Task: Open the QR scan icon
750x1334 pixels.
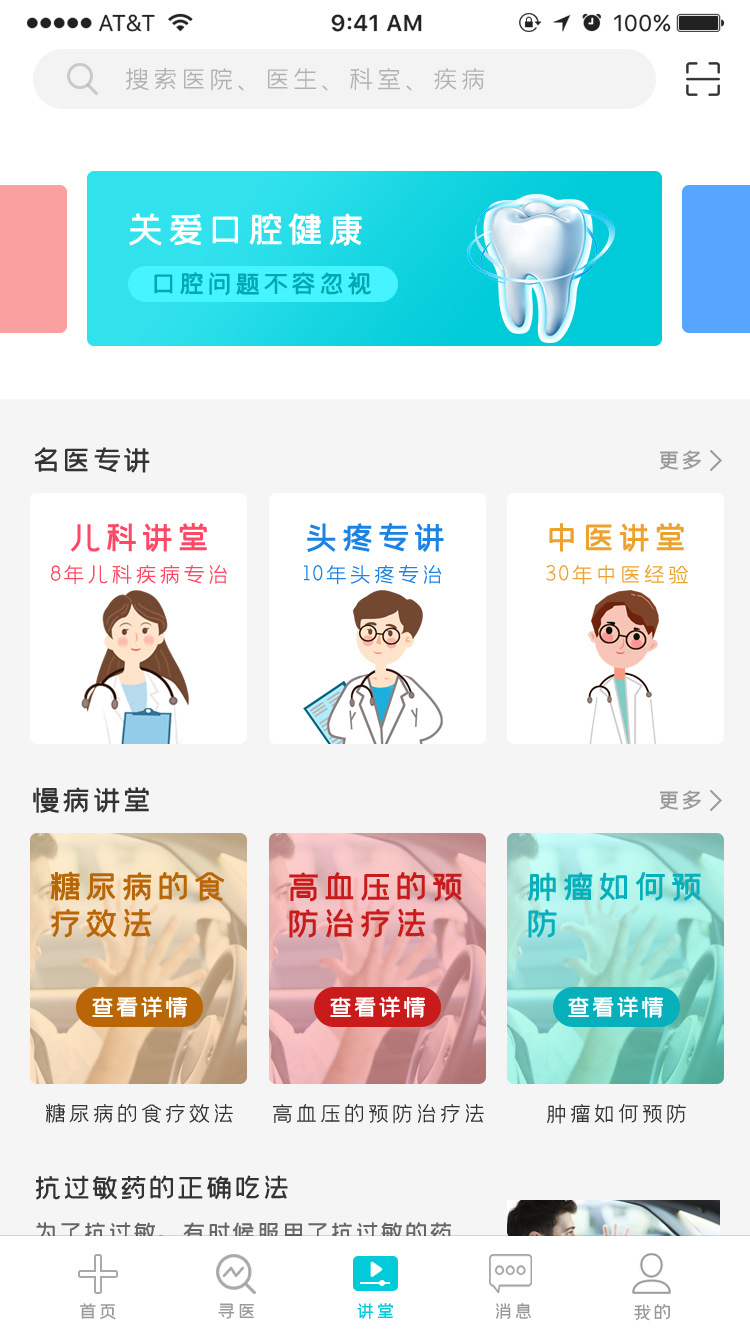Action: (x=703, y=79)
